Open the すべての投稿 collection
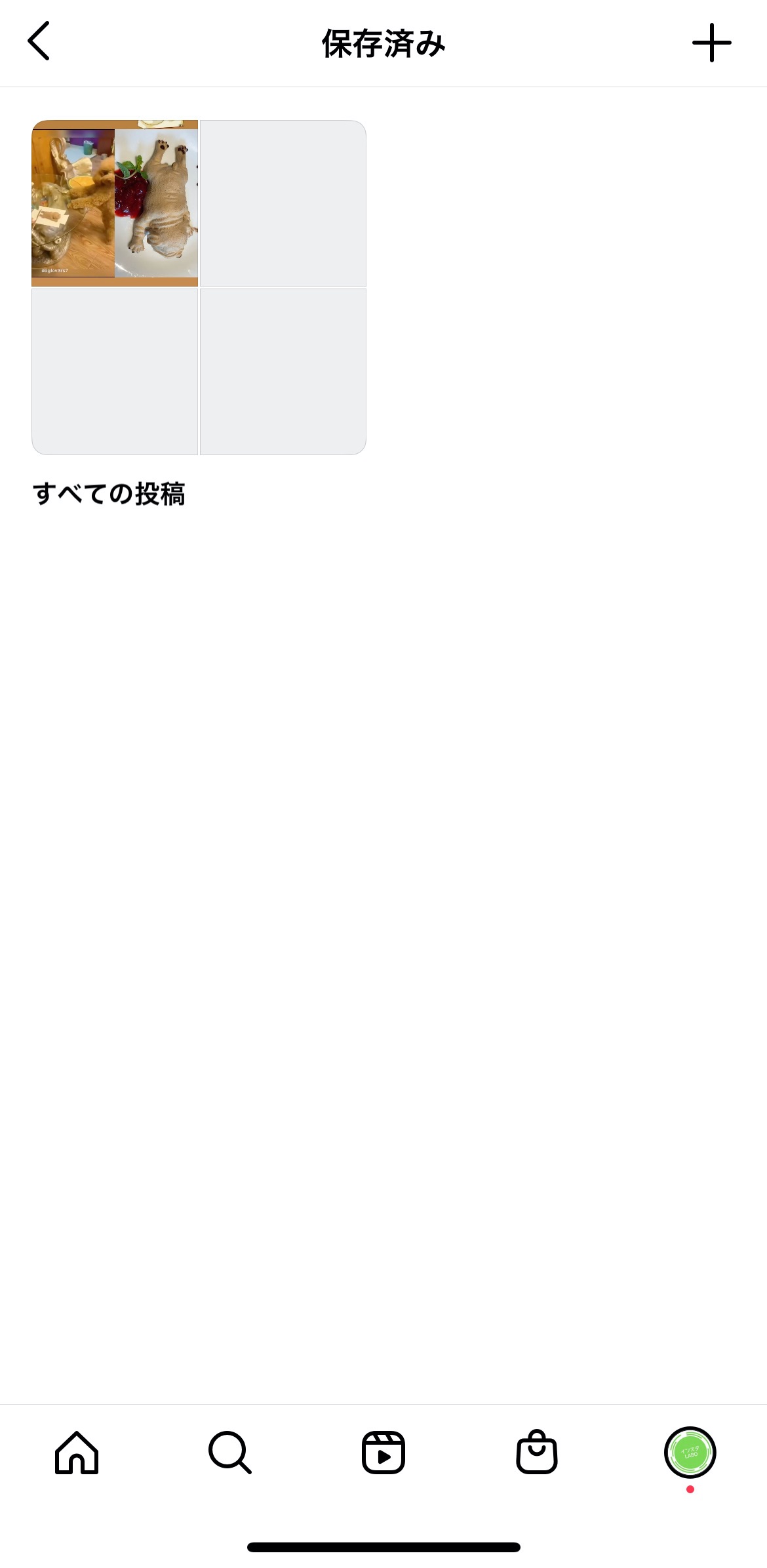Screen dimensions: 767x1568 [x=199, y=287]
